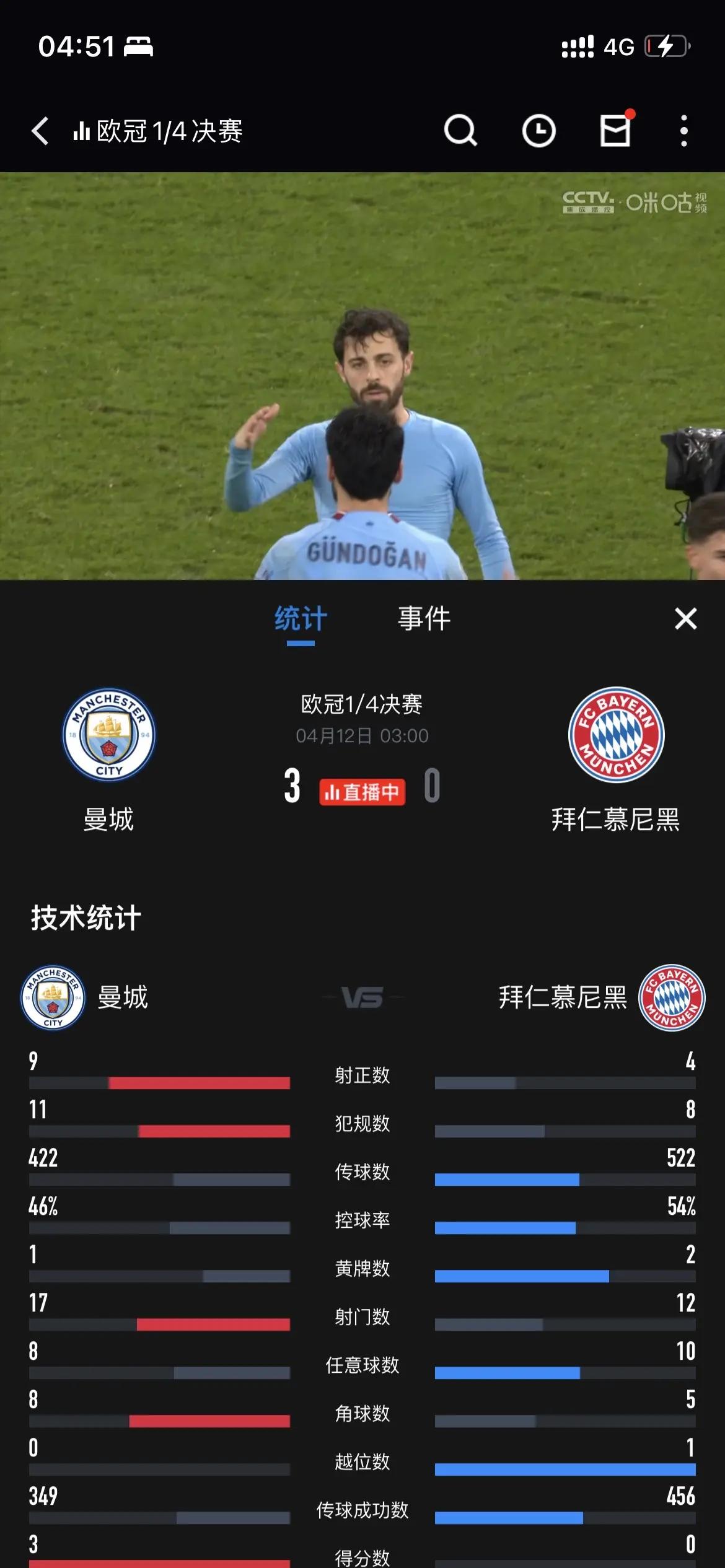Switch to the 事件 tab
Image resolution: width=725 pixels, height=1568 pixels.
point(424,619)
